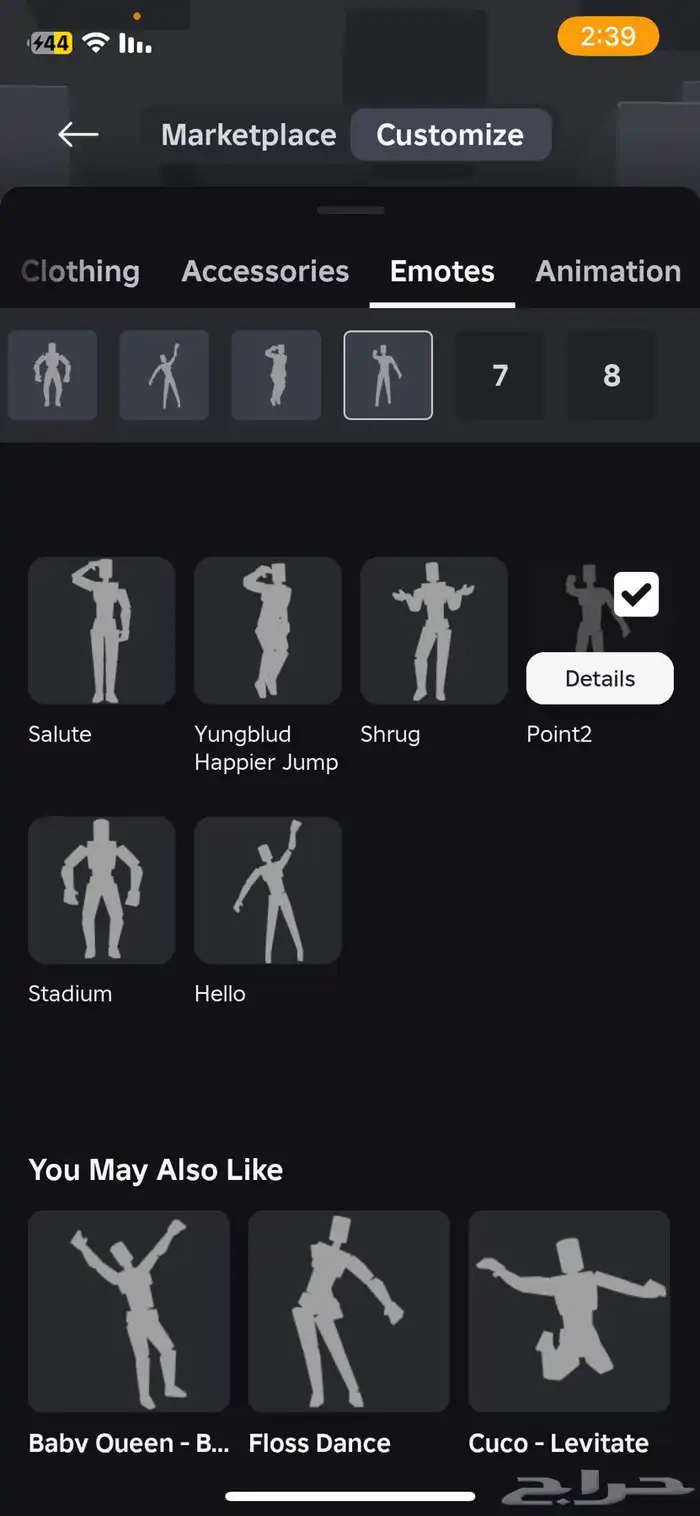Choose the Salute emote
Screen dimensions: 700x1516
102,631
